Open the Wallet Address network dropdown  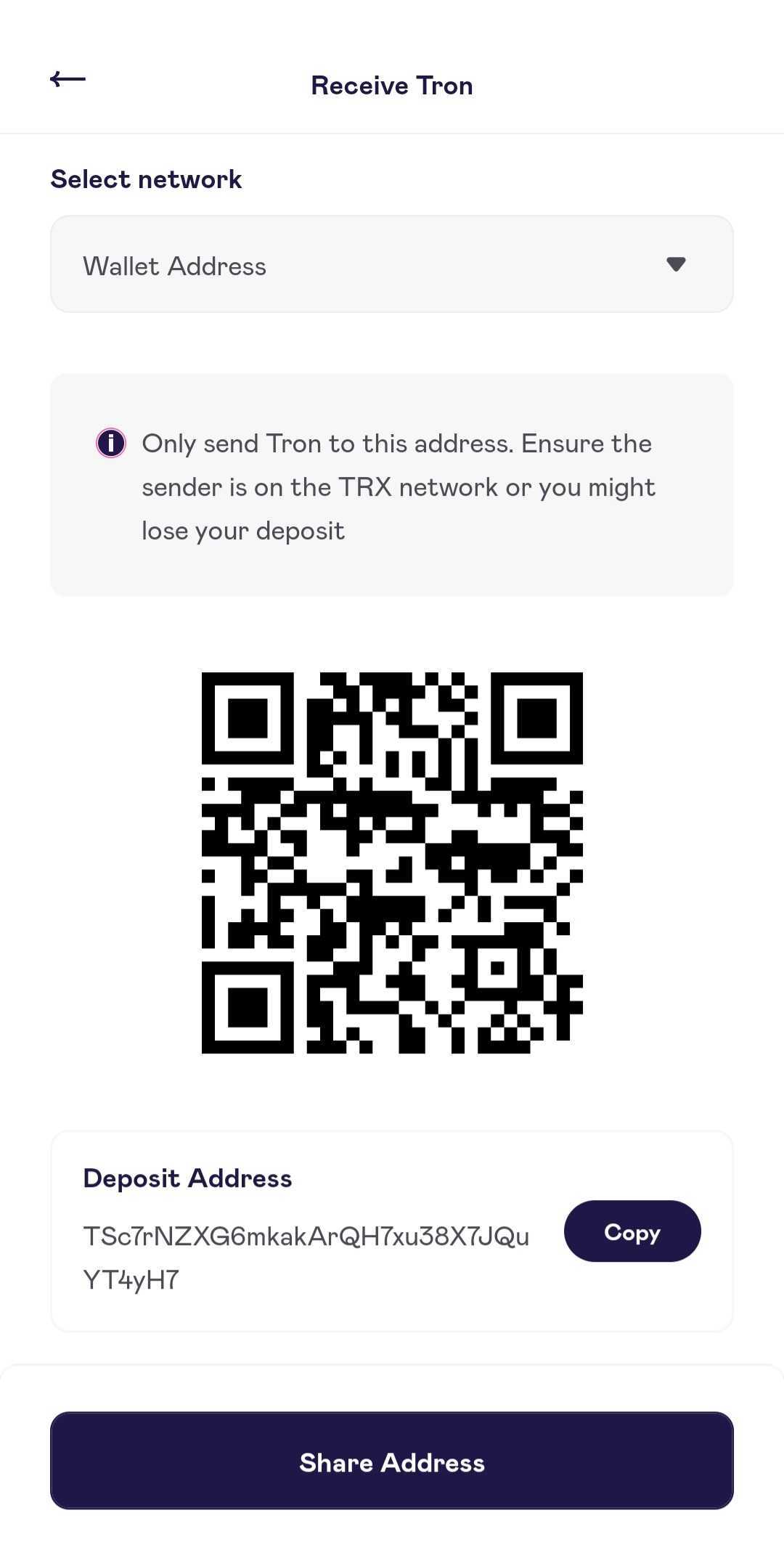[x=391, y=264]
